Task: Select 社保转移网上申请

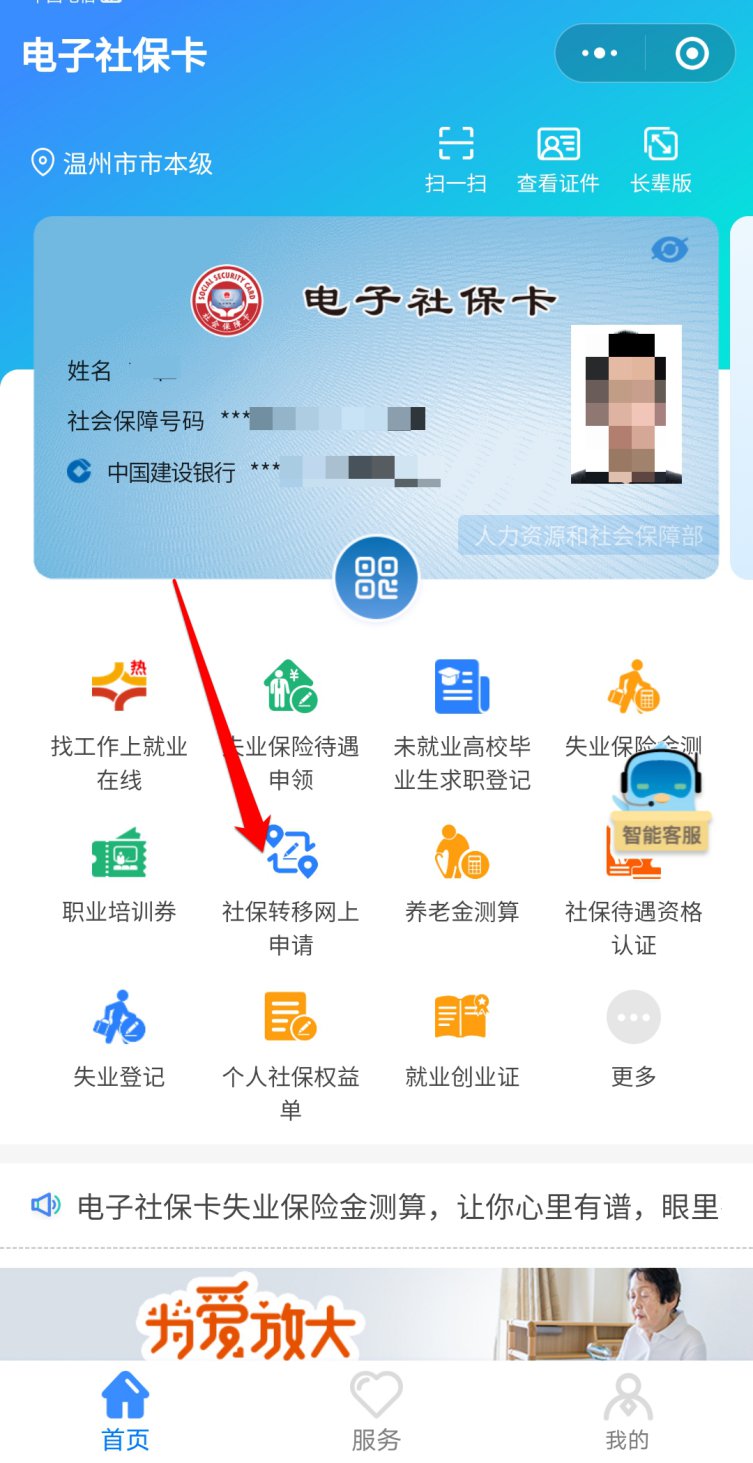Action: pyautogui.click(x=291, y=888)
